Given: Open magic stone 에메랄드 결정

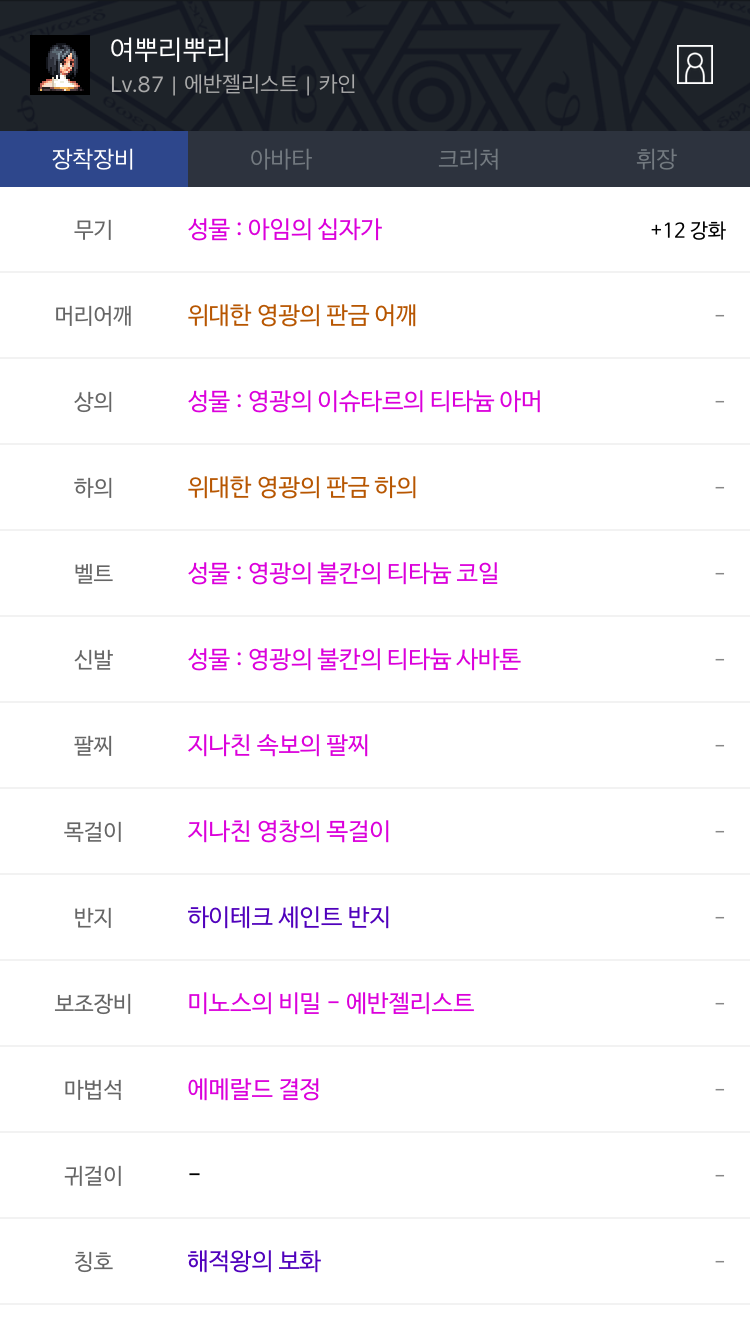Looking at the screenshot, I should click(x=254, y=1090).
